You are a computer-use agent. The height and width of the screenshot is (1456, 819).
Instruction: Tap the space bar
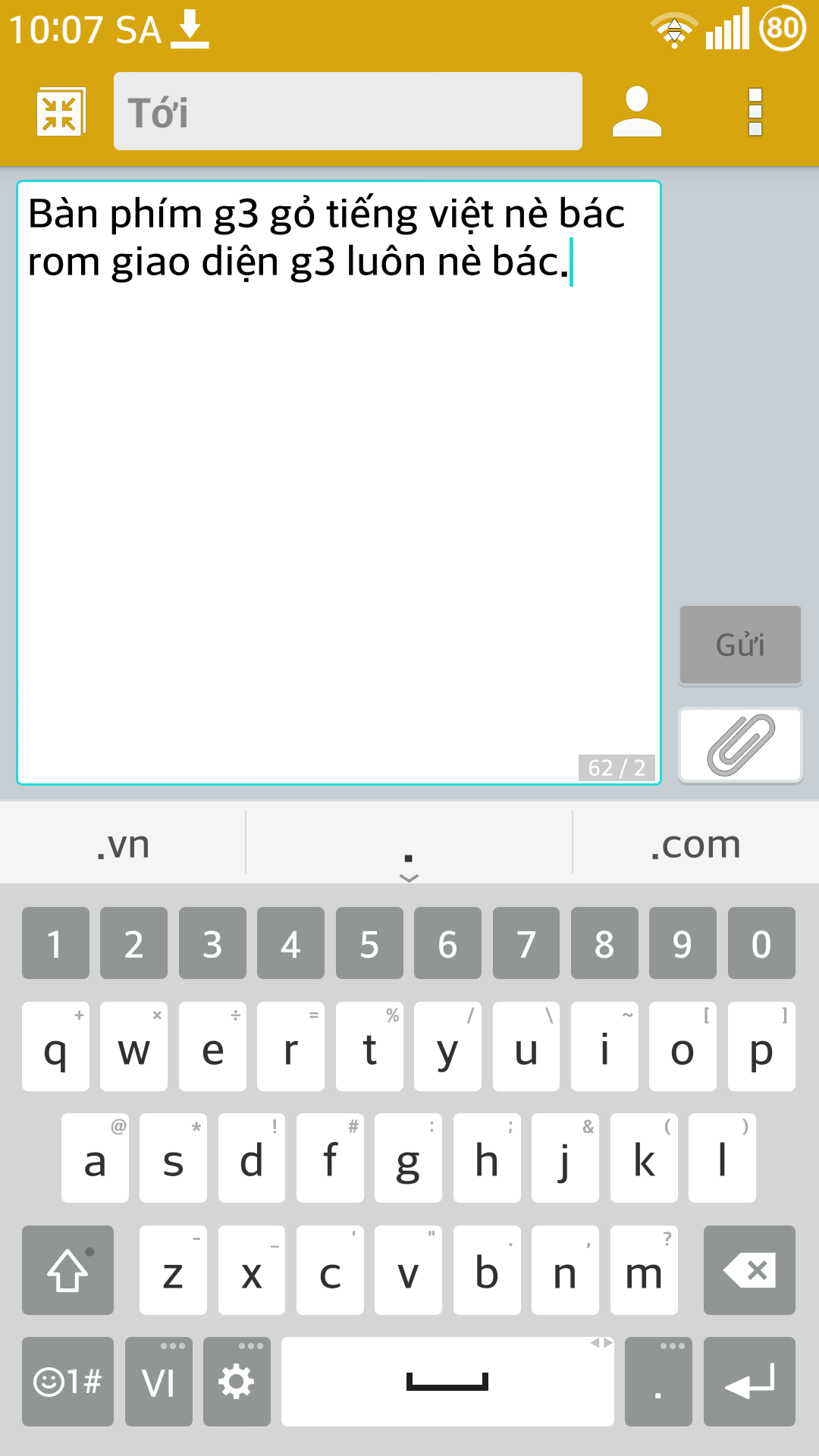click(447, 1382)
